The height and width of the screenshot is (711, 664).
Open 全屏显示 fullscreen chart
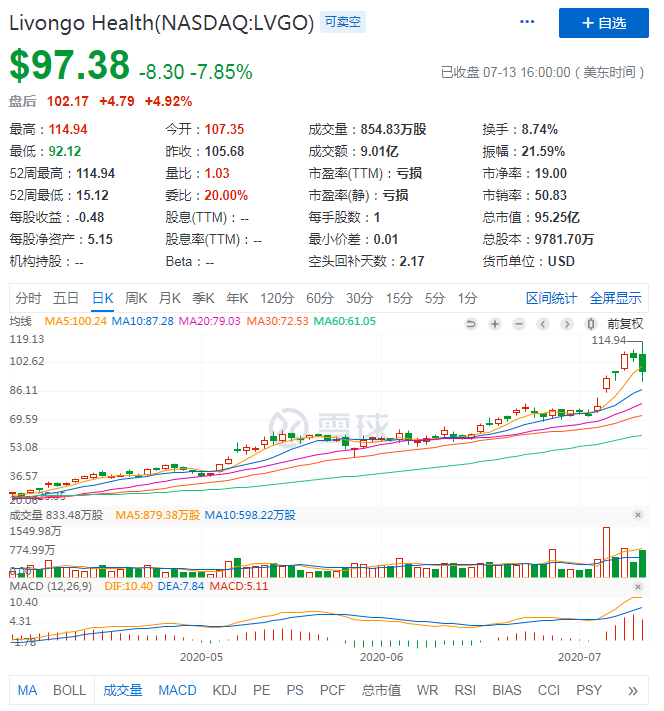pyautogui.click(x=615, y=298)
